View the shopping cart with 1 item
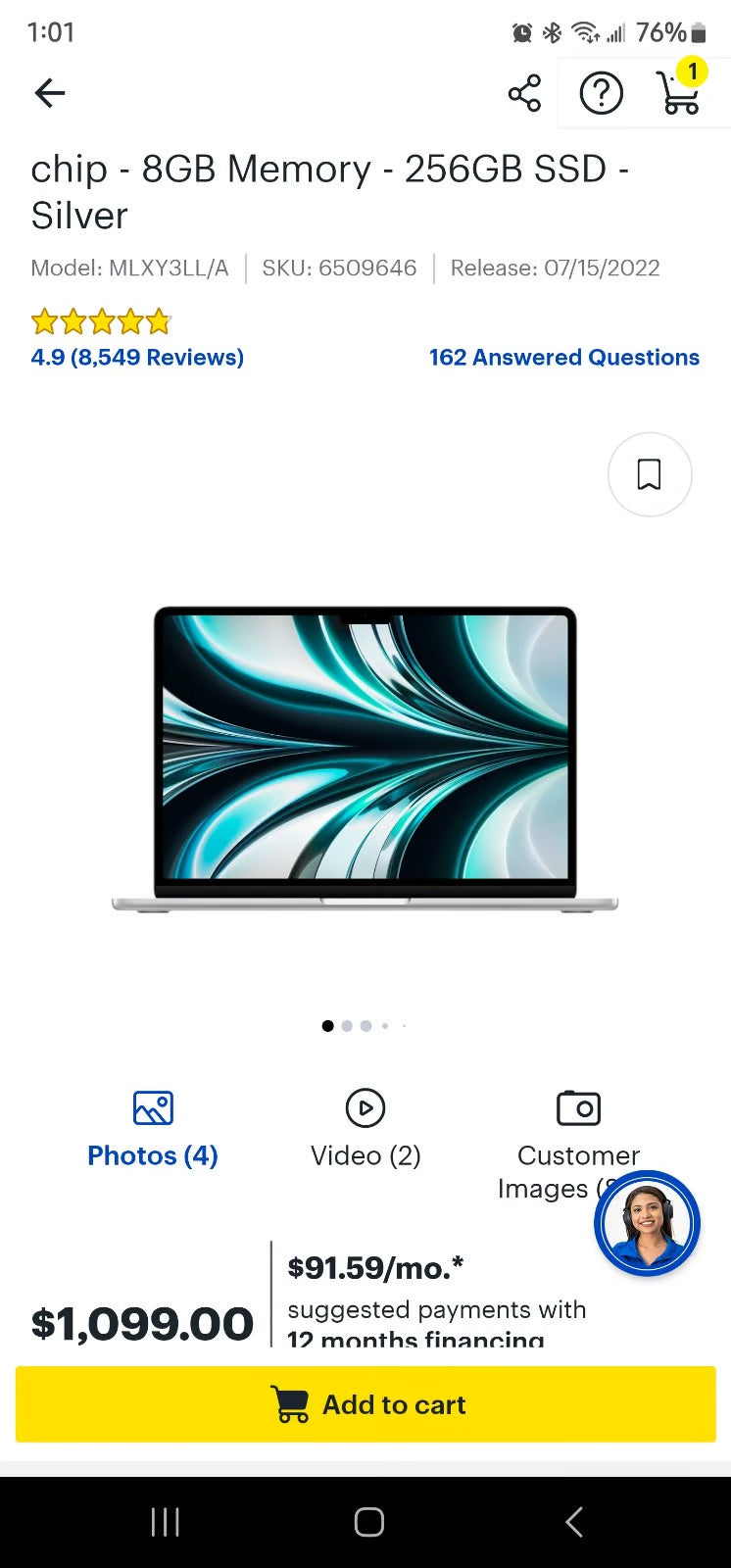 [x=680, y=92]
